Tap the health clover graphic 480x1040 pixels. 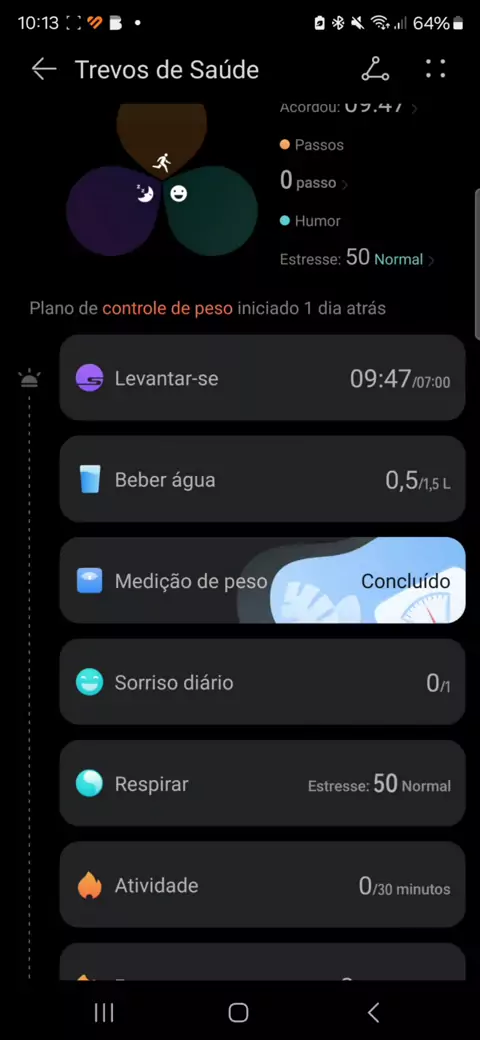161,180
